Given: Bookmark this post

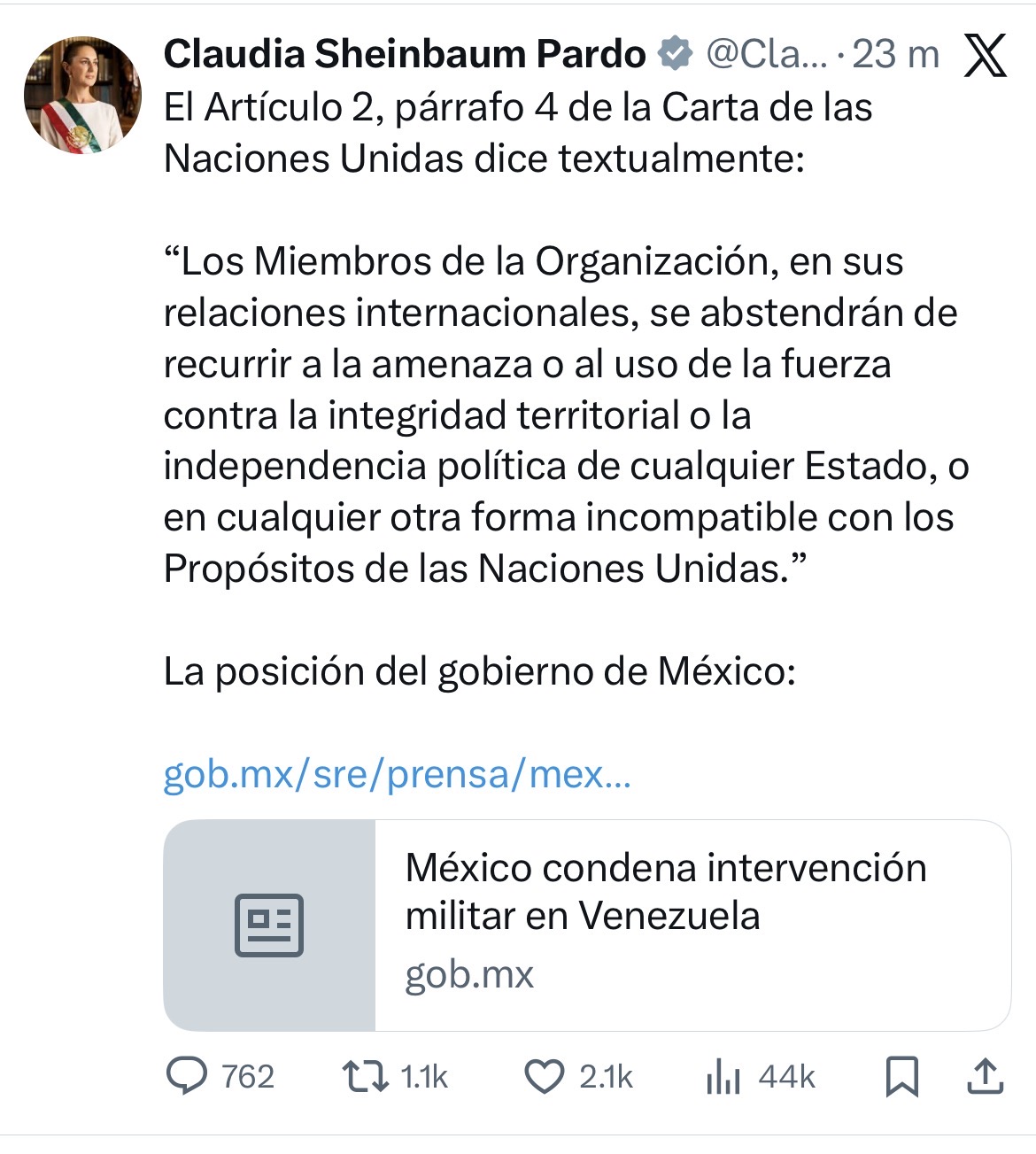Looking at the screenshot, I should [901, 1077].
